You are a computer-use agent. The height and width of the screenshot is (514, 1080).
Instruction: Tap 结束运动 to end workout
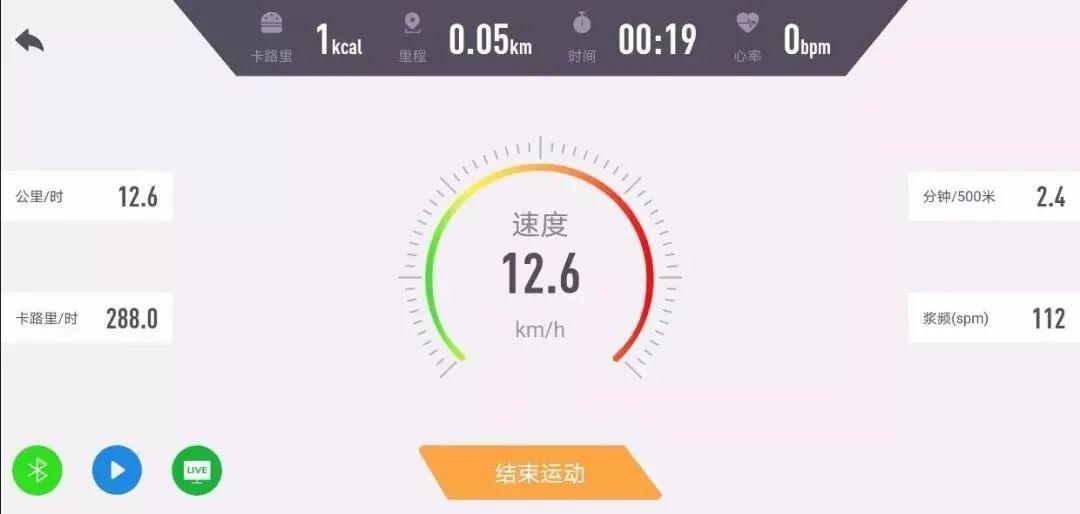click(x=540, y=473)
